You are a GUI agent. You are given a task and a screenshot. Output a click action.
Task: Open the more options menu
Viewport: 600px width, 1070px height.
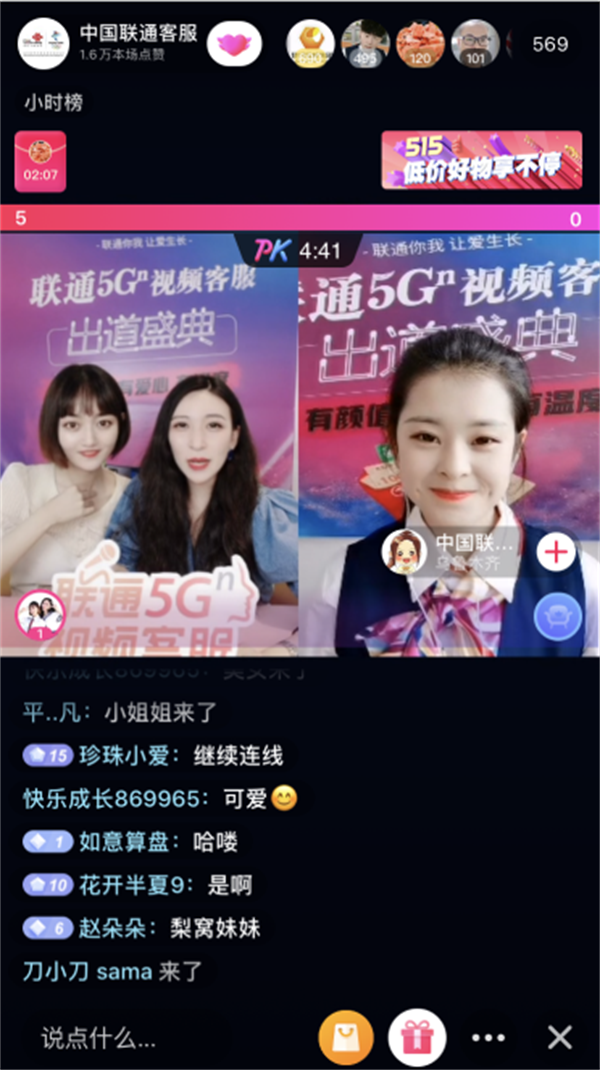click(489, 1038)
